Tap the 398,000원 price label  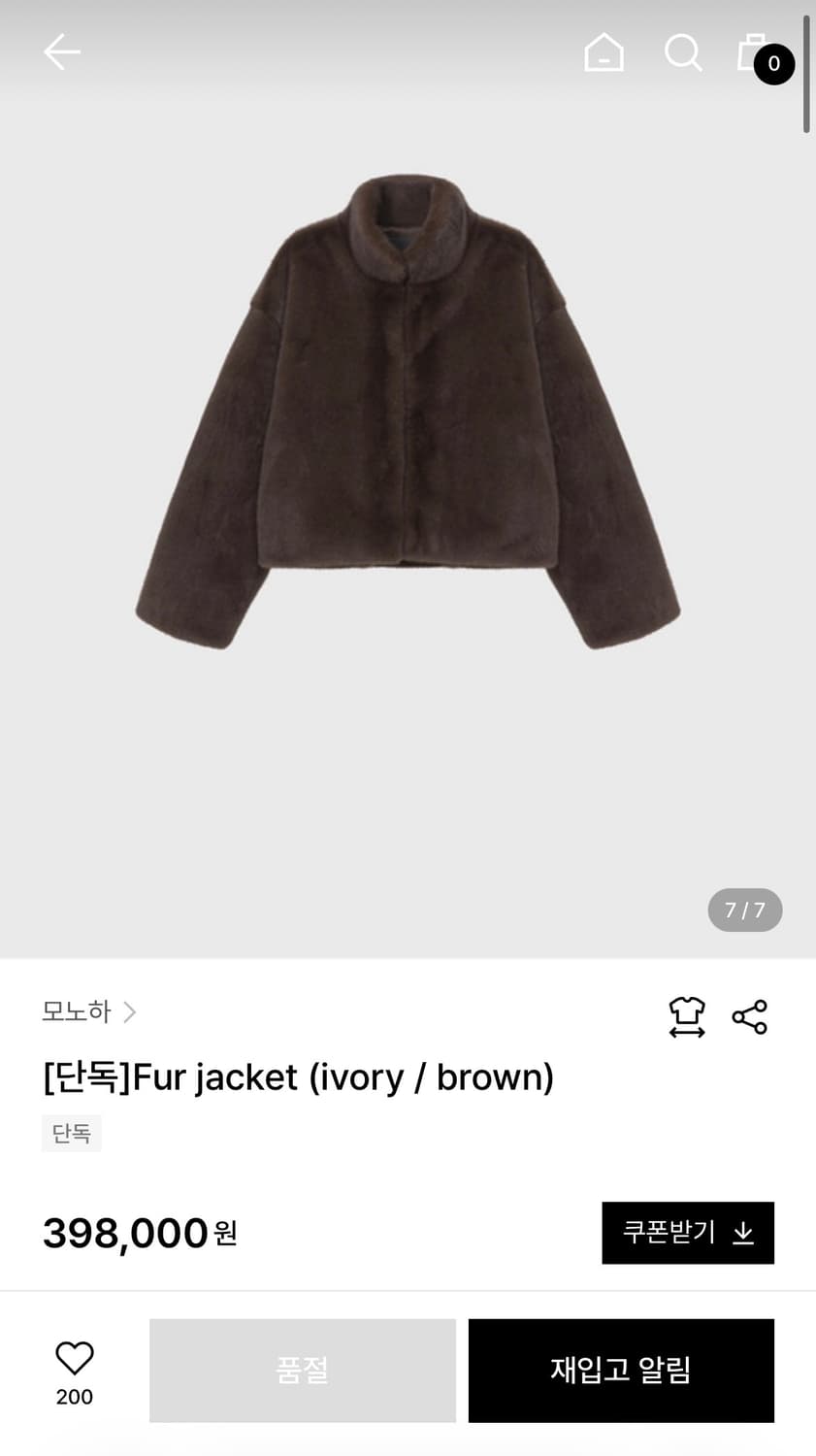[x=139, y=1233]
